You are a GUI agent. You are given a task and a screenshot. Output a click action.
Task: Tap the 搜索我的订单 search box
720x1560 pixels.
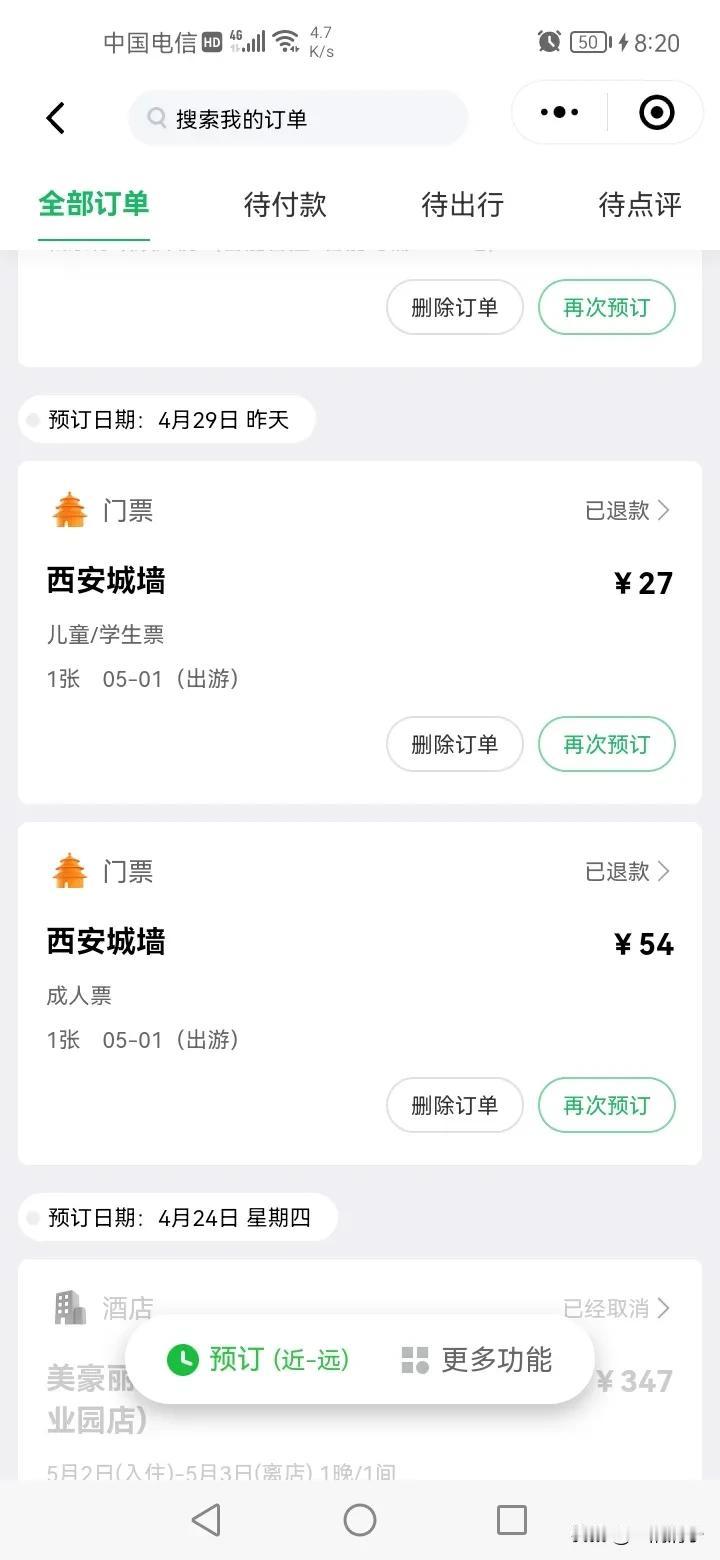point(298,118)
